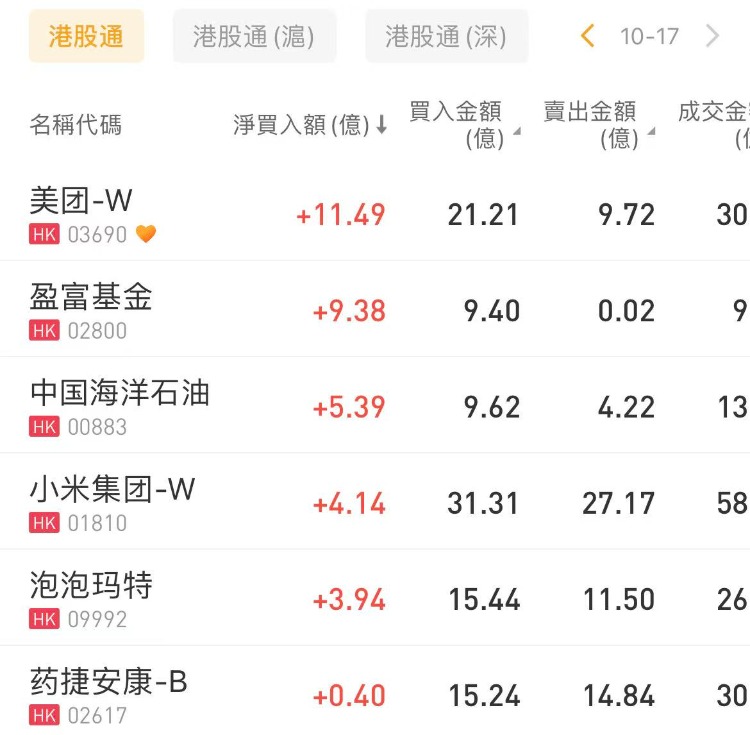The height and width of the screenshot is (735, 750).
Task: Select the 港股通 tab
Action: (x=86, y=37)
